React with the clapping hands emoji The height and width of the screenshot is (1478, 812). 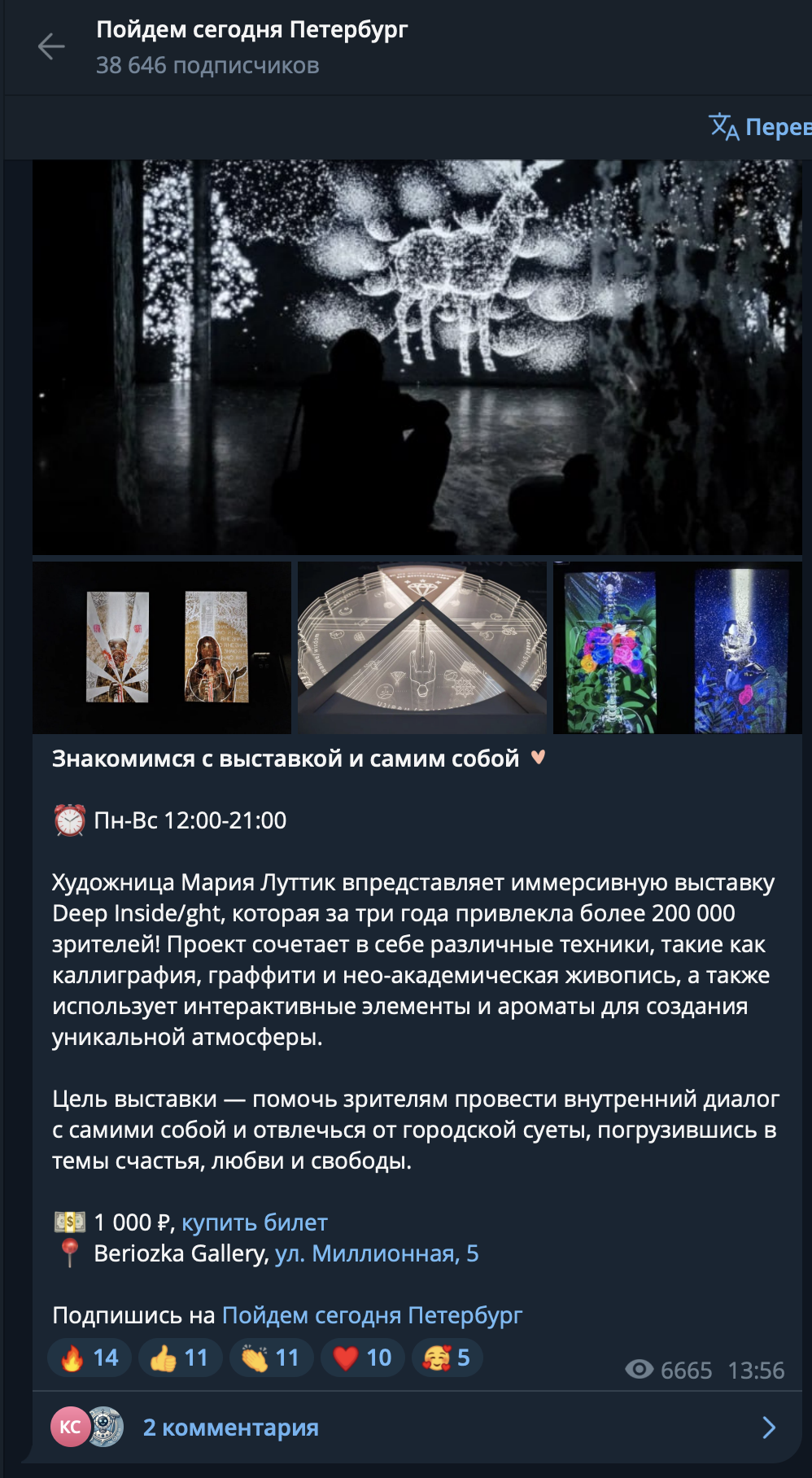click(x=272, y=1358)
